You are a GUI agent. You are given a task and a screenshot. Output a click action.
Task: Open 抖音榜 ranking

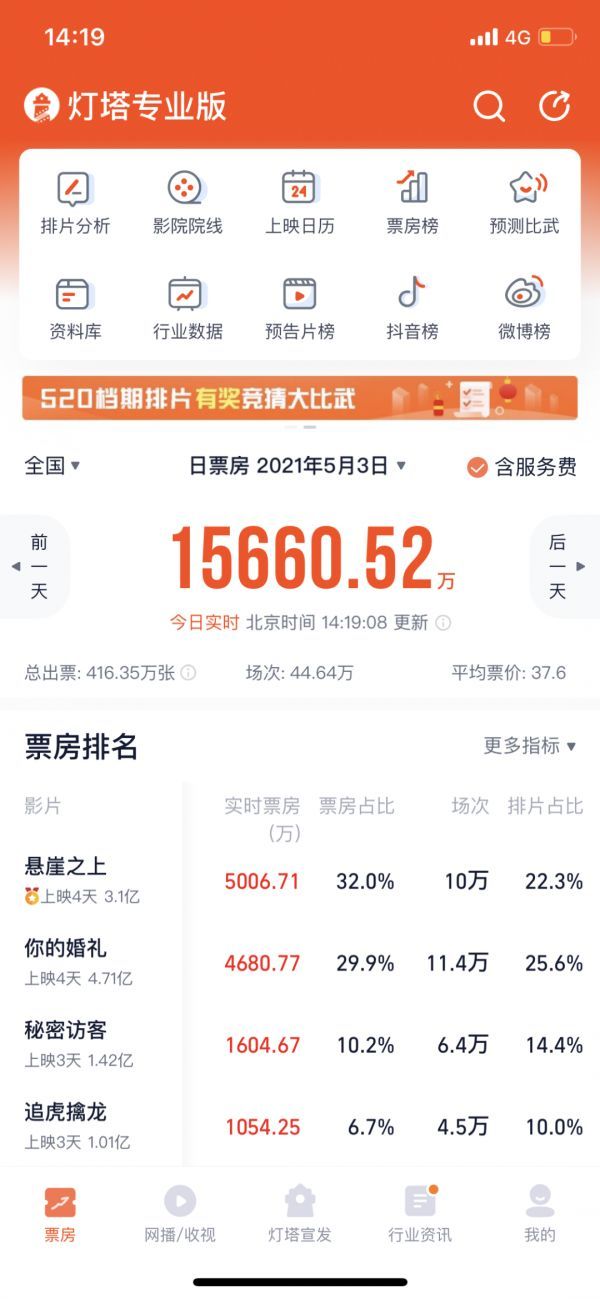point(412,309)
